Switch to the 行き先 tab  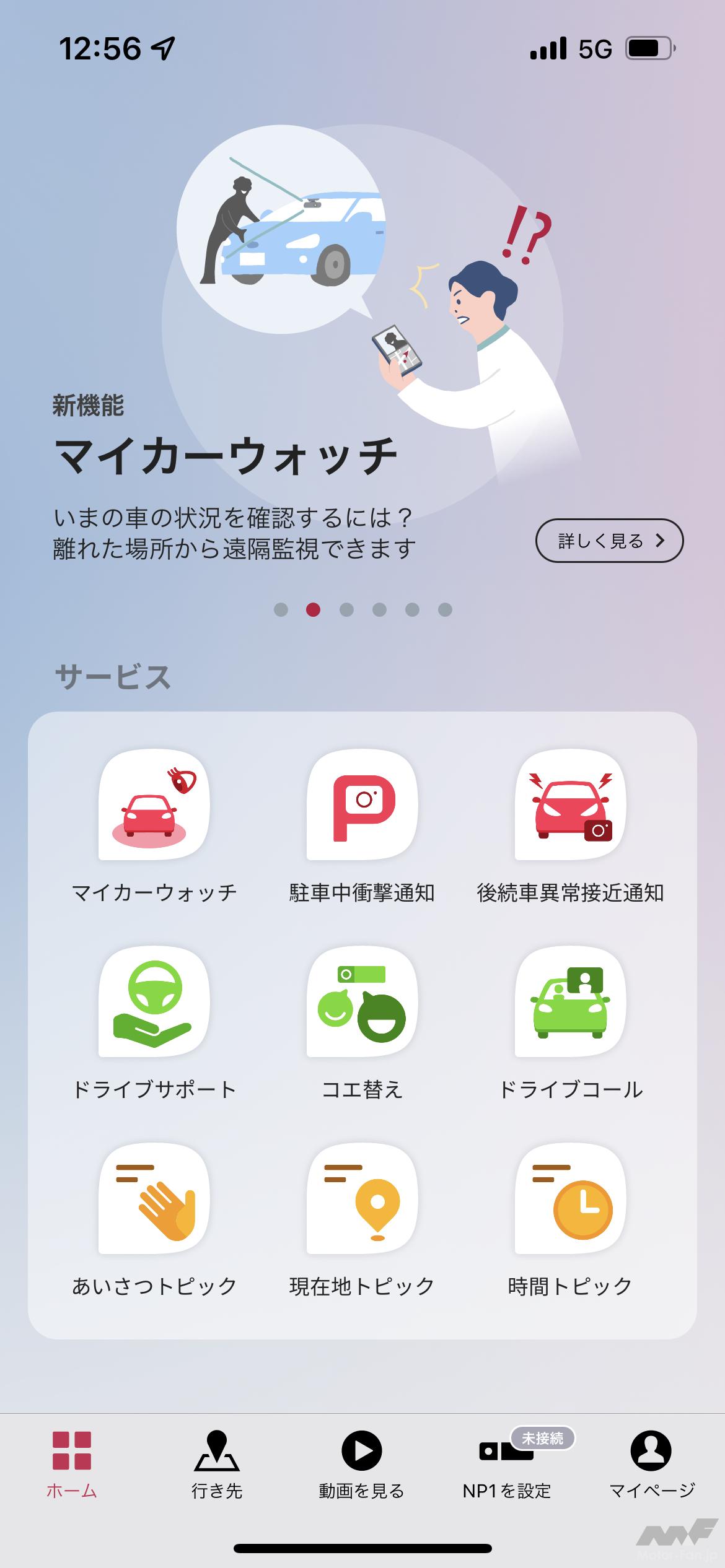tap(217, 1464)
